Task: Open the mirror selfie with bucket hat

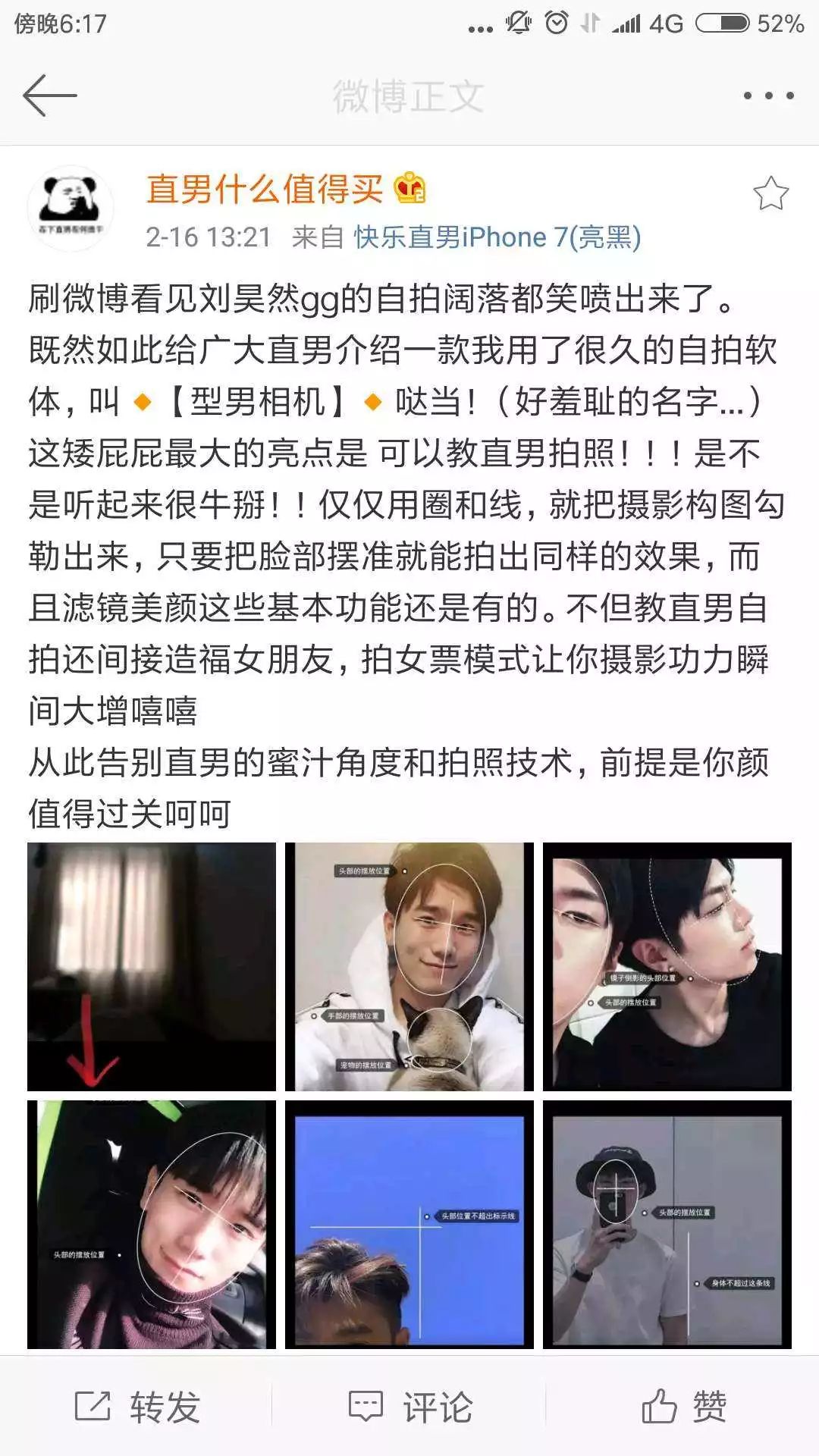Action: (x=667, y=1225)
